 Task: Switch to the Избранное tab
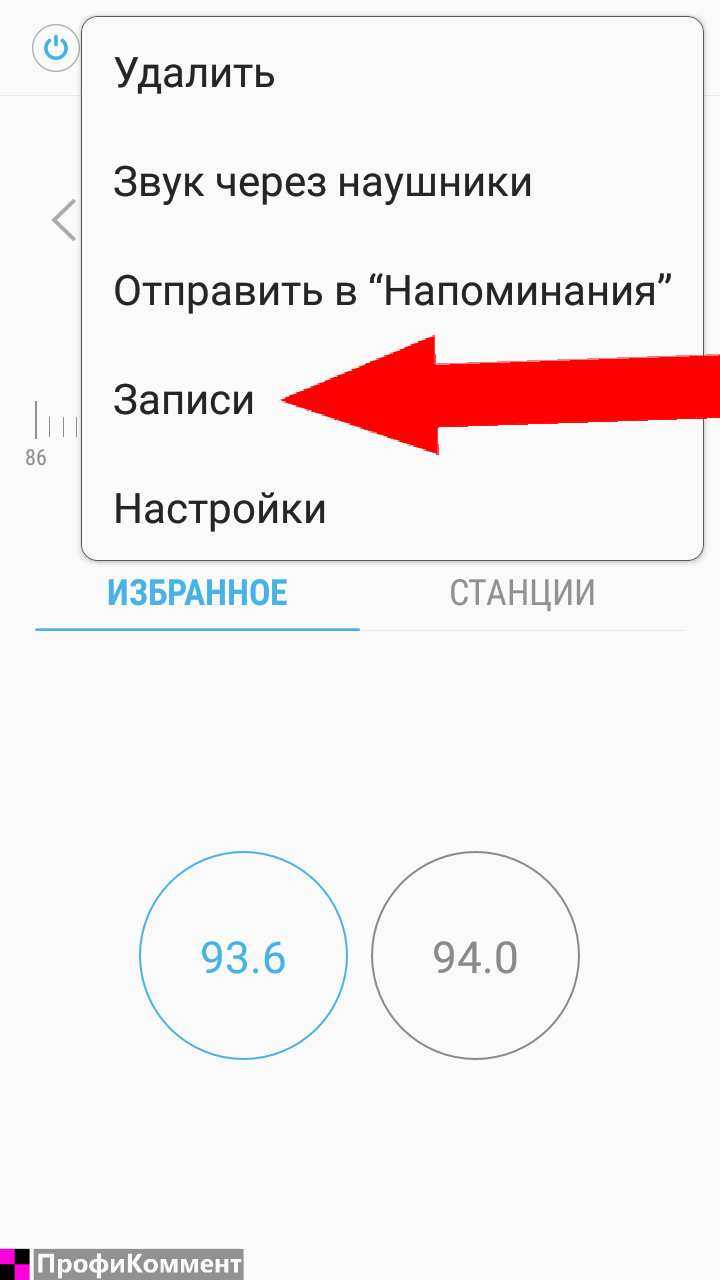(197, 593)
